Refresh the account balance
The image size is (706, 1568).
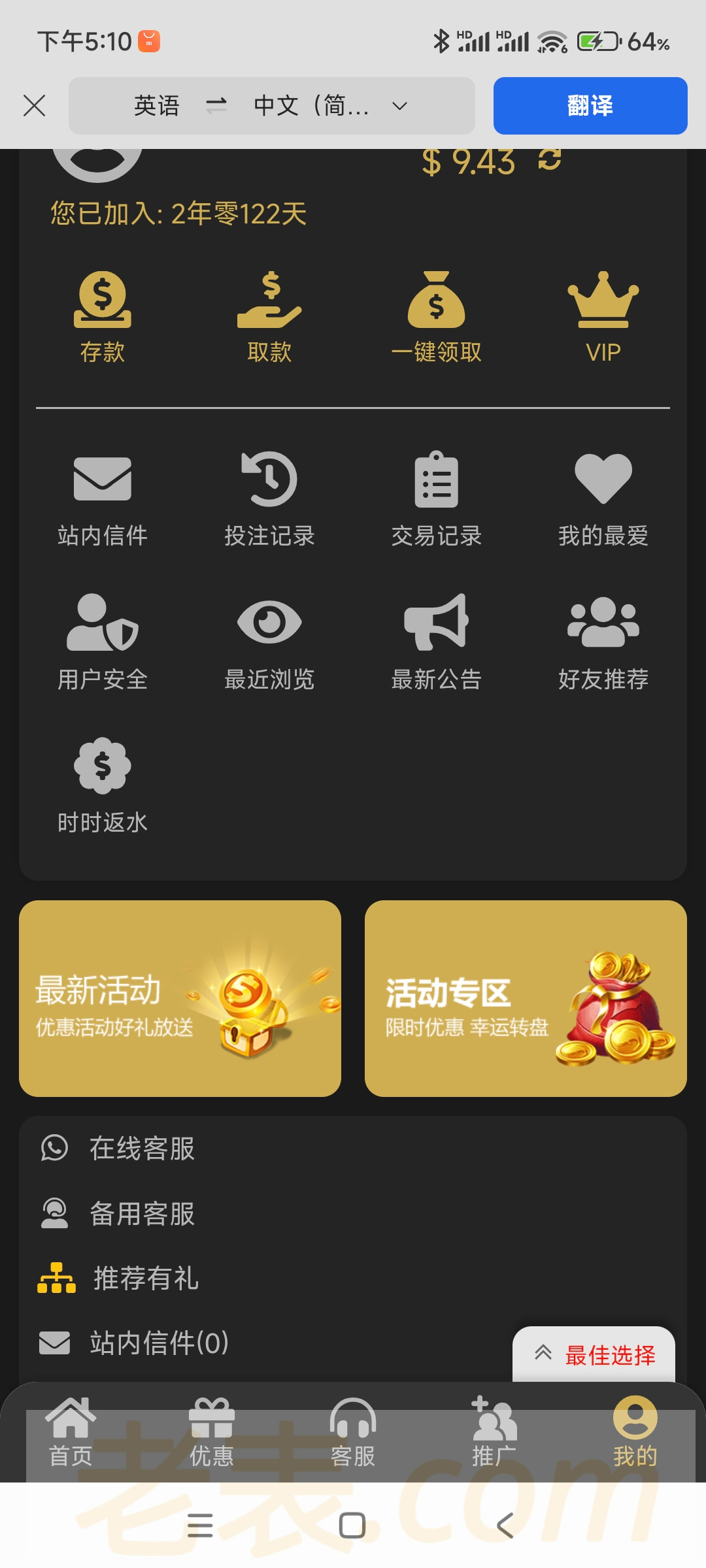550,159
